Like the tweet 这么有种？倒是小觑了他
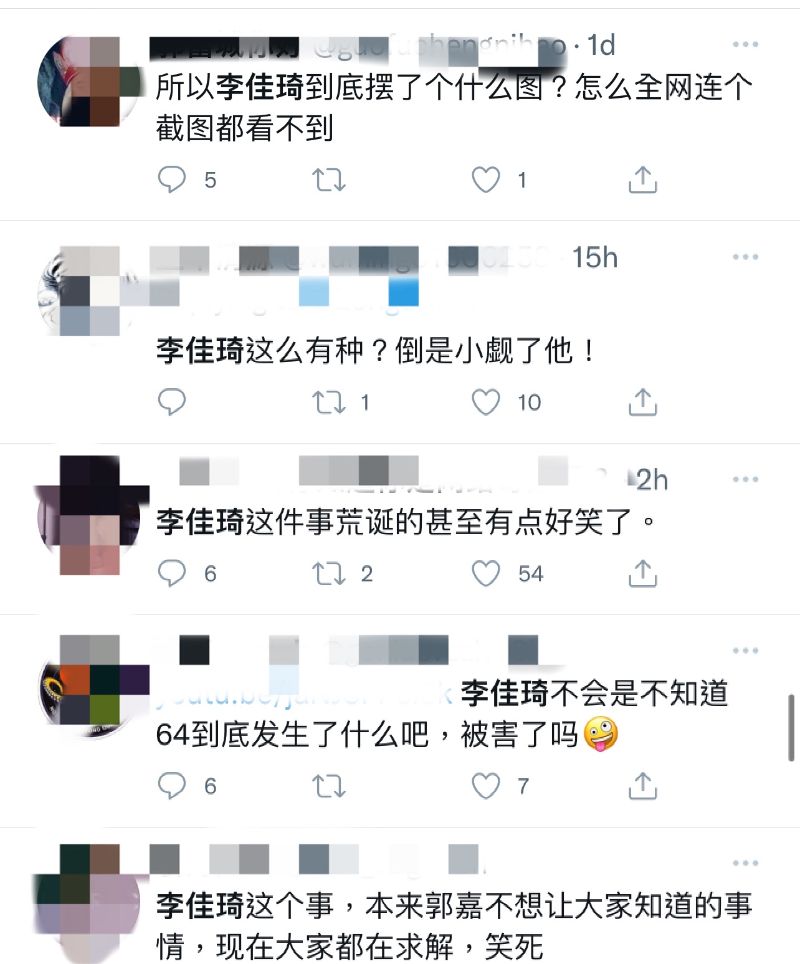Image resolution: width=800 pixels, height=964 pixels. [486, 402]
